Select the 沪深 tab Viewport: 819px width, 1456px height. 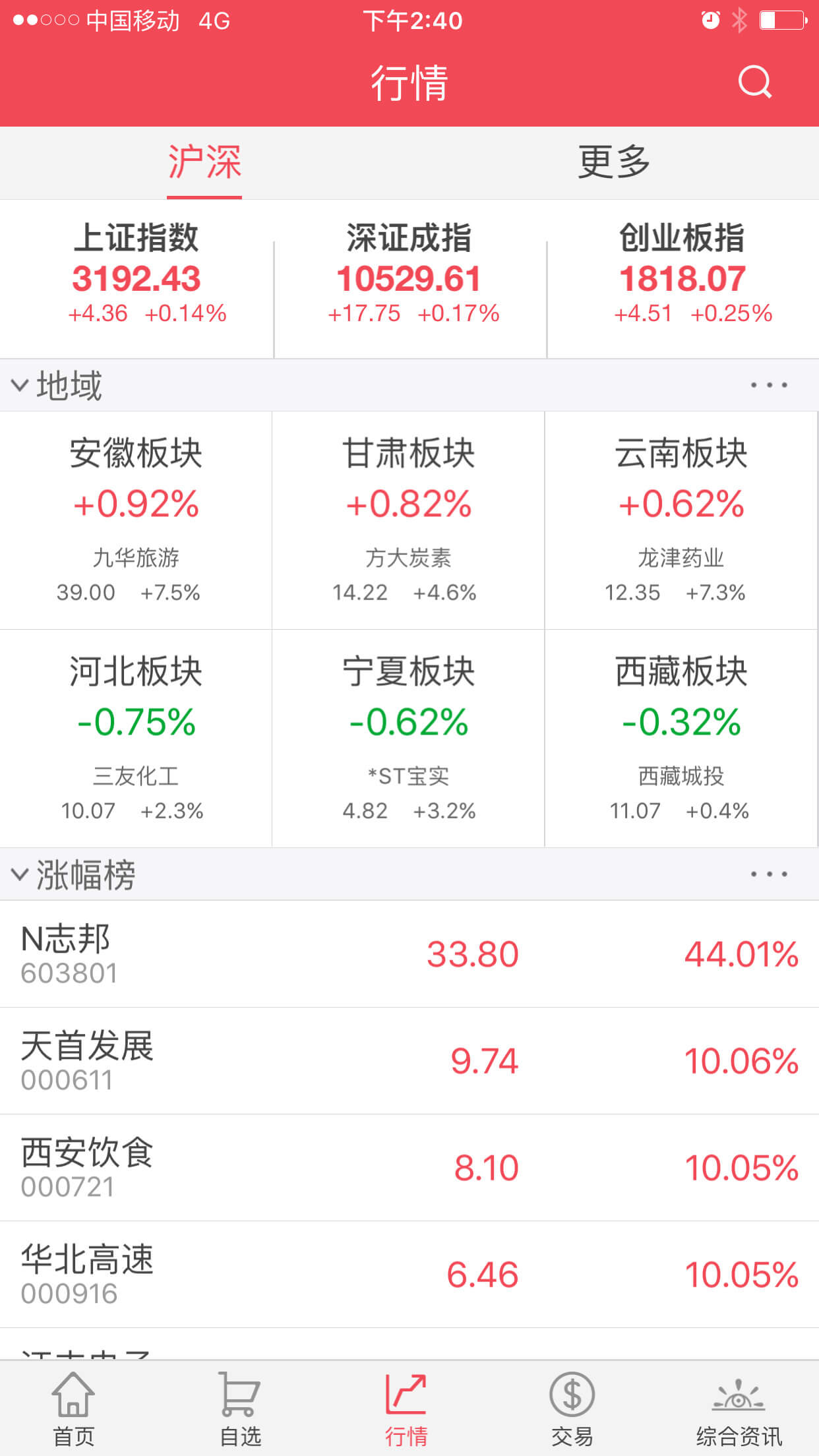(204, 163)
